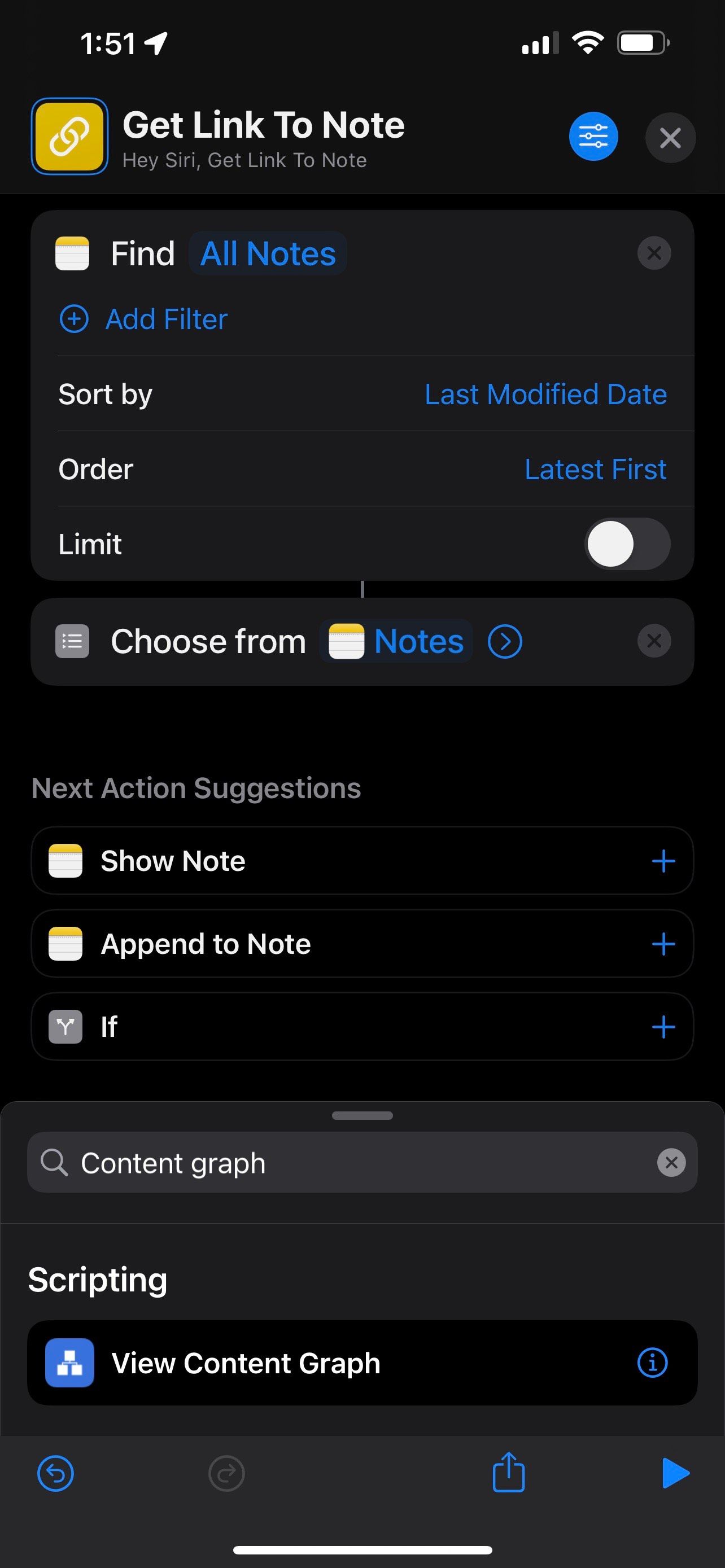The height and width of the screenshot is (1568, 725).
Task: Run the shortcut with the play button
Action: click(675, 1473)
